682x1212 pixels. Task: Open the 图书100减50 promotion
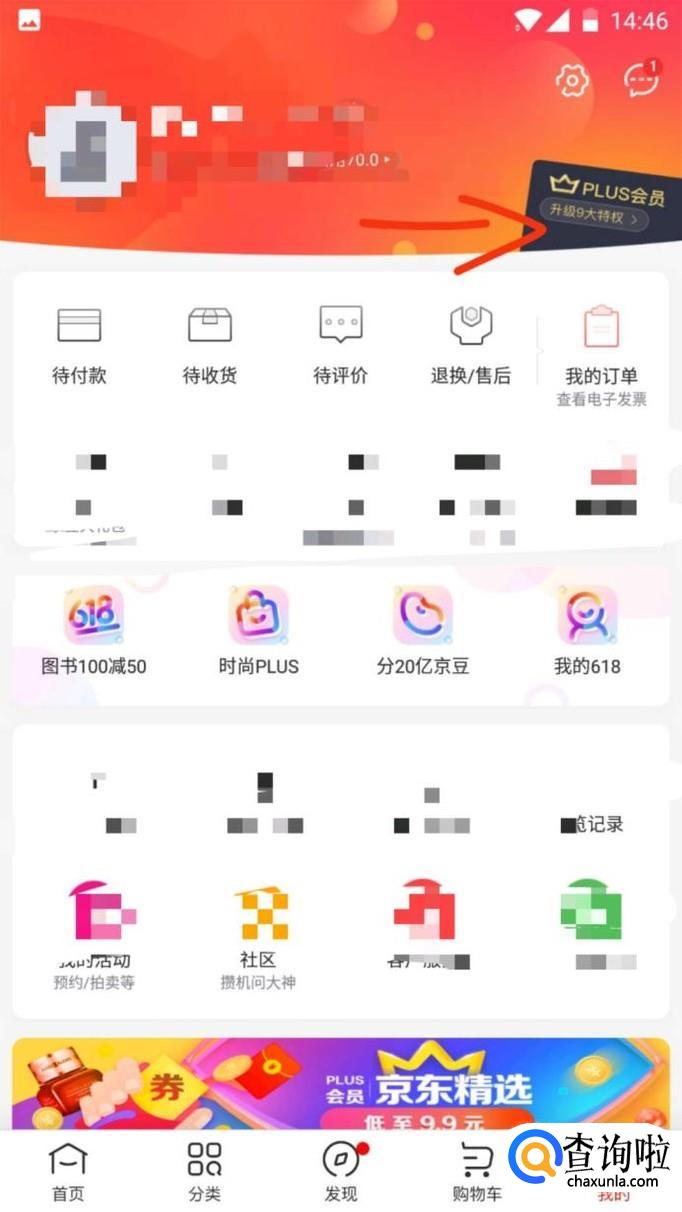(x=93, y=632)
